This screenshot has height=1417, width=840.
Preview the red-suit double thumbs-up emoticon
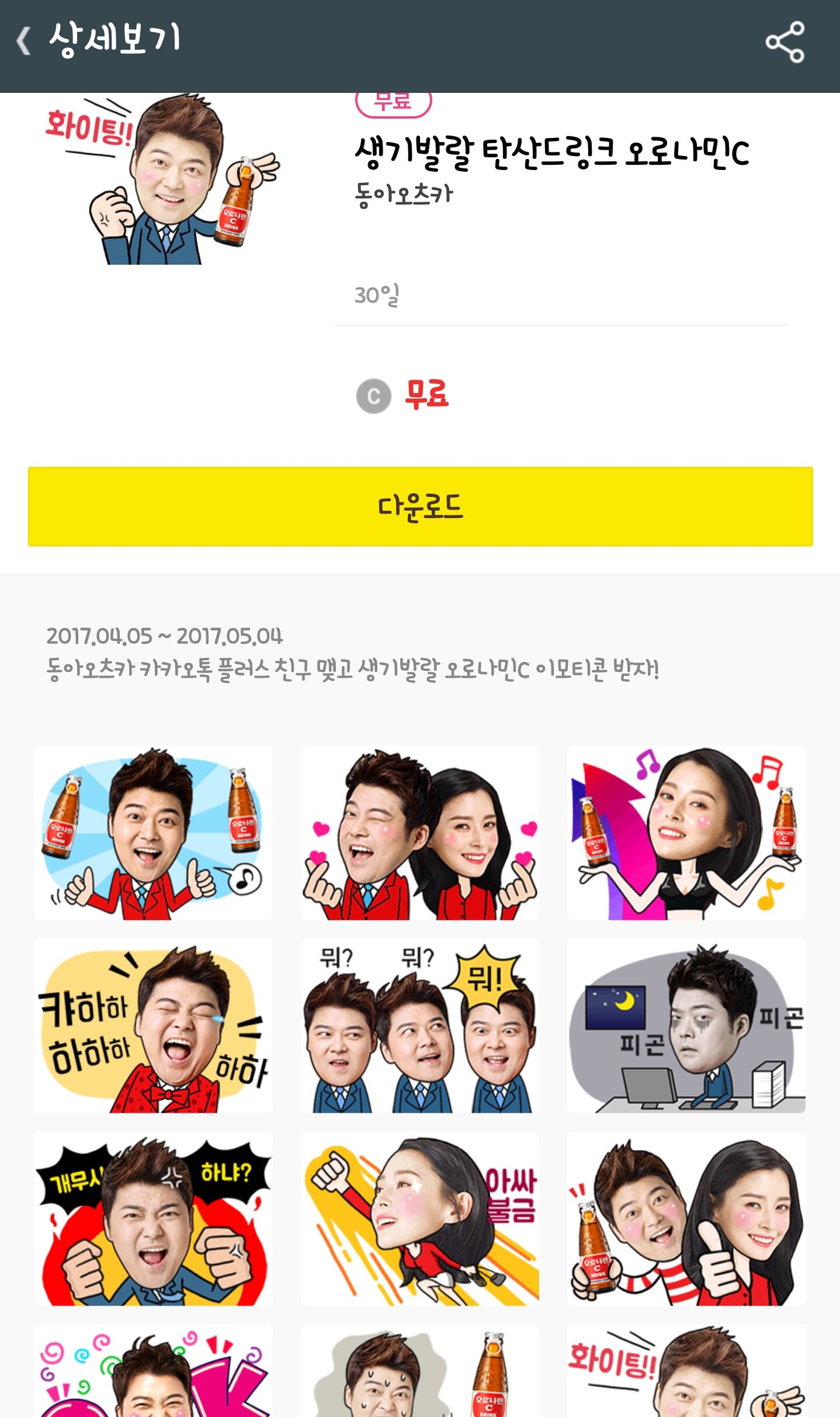coord(154,833)
